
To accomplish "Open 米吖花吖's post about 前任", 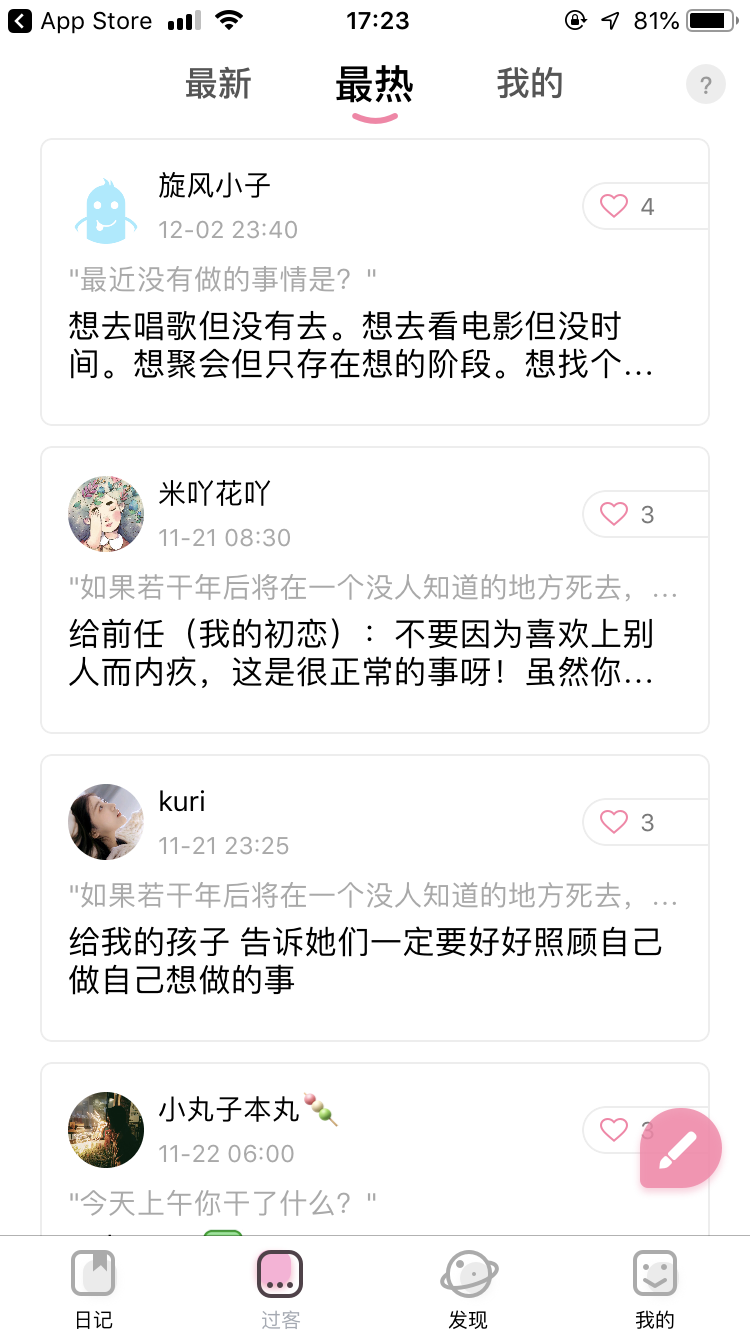I will pos(360,653).
